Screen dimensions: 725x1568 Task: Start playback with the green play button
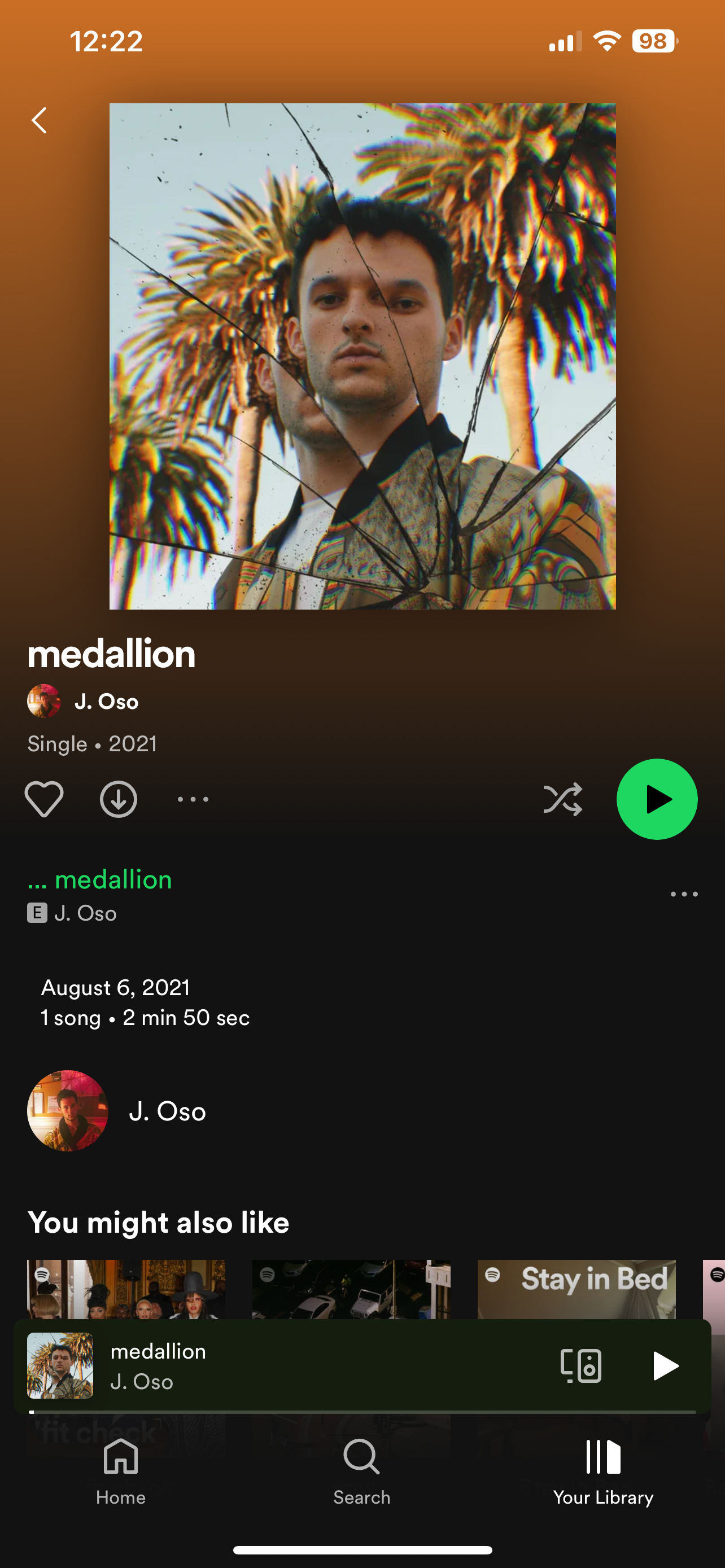pyautogui.click(x=657, y=799)
